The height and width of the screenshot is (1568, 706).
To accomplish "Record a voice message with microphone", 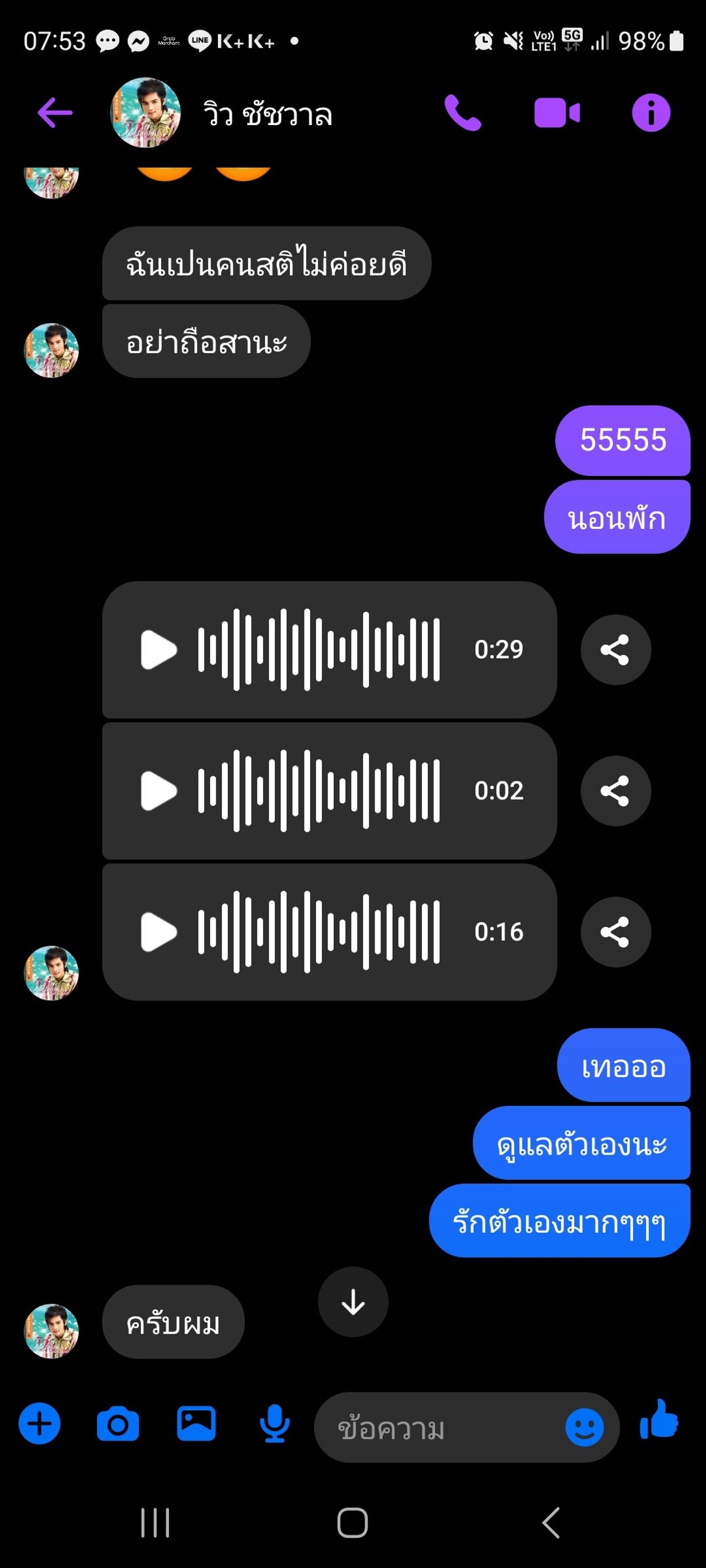I will point(274,1424).
